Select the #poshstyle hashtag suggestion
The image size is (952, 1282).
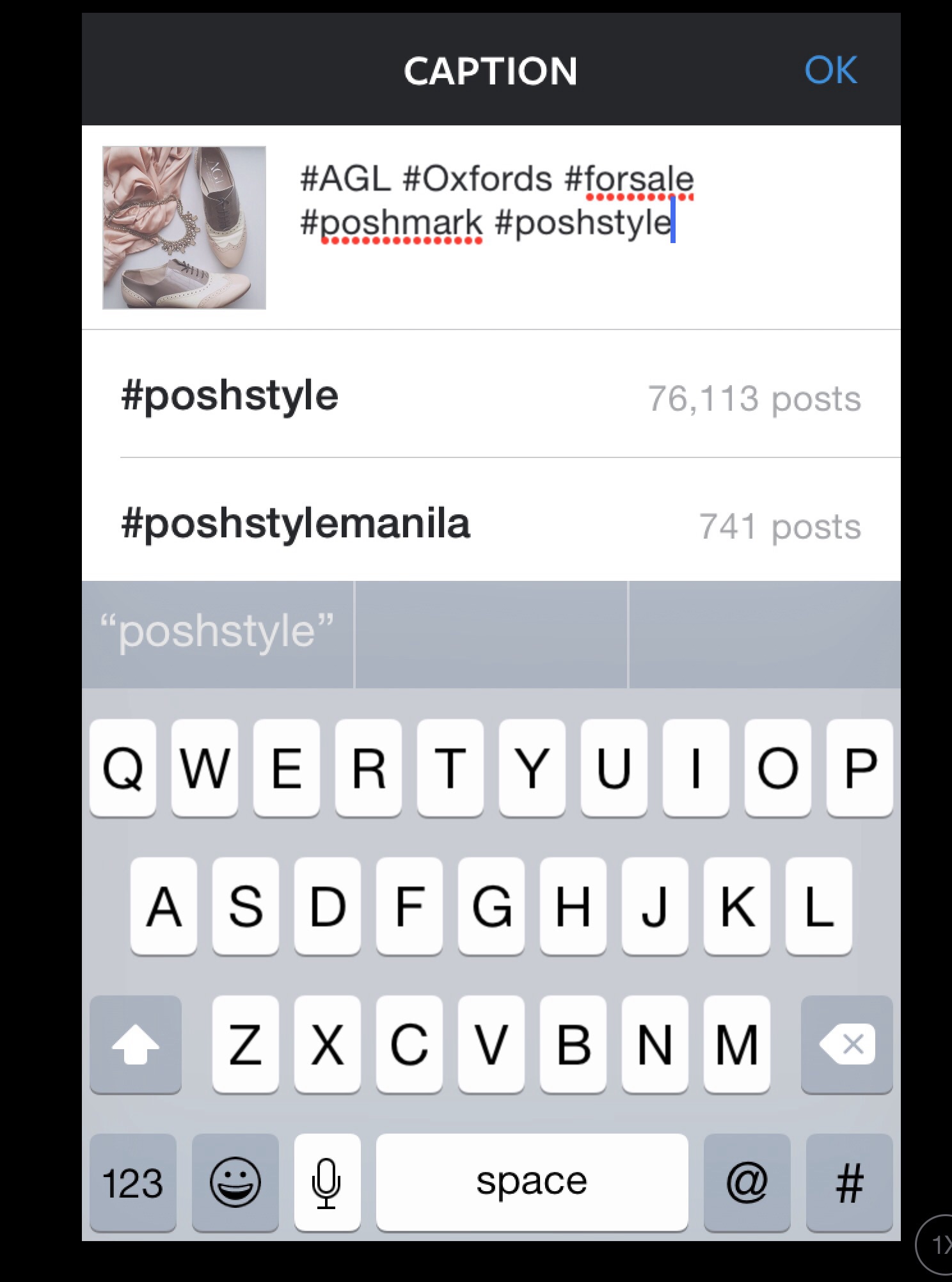[x=491, y=396]
